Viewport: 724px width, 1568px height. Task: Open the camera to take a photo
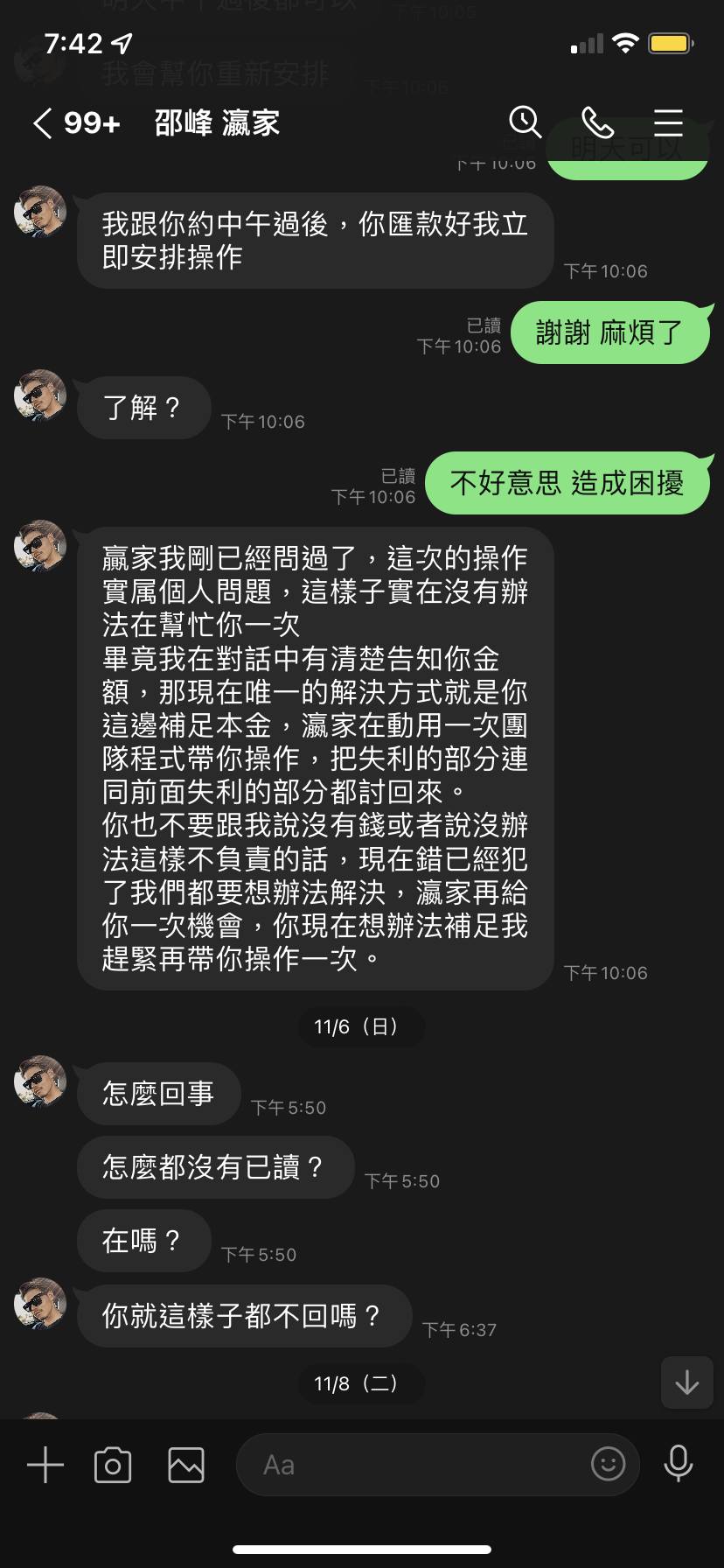[113, 1465]
